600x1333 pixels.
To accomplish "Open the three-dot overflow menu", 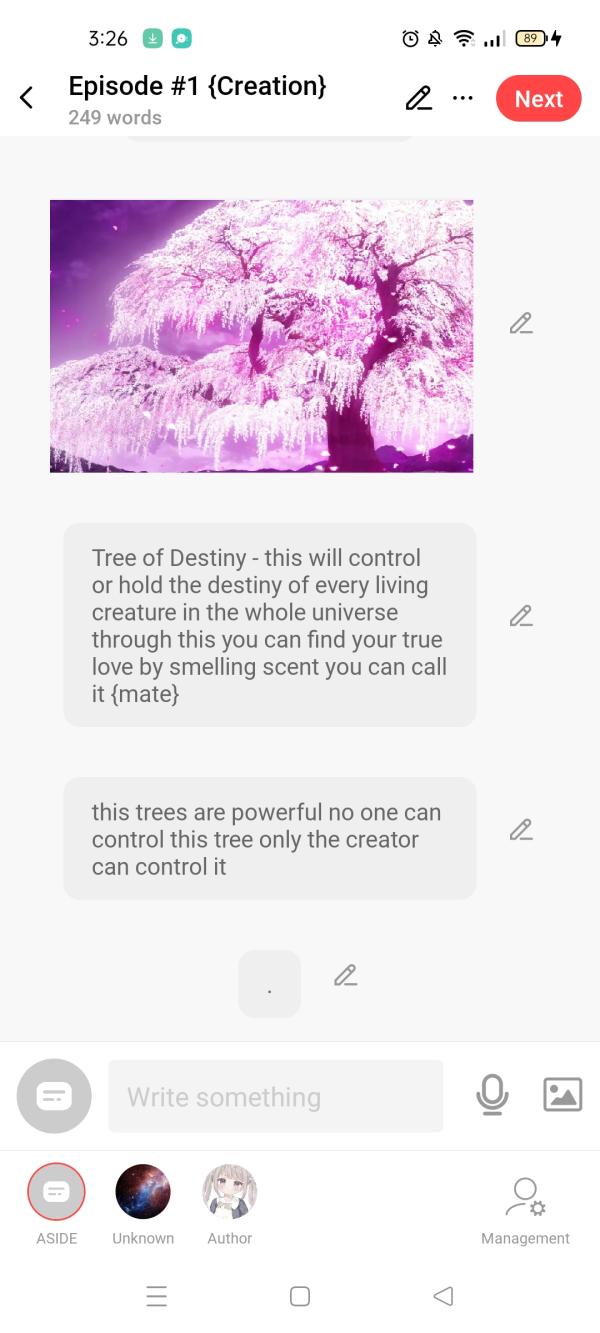I will 462,98.
